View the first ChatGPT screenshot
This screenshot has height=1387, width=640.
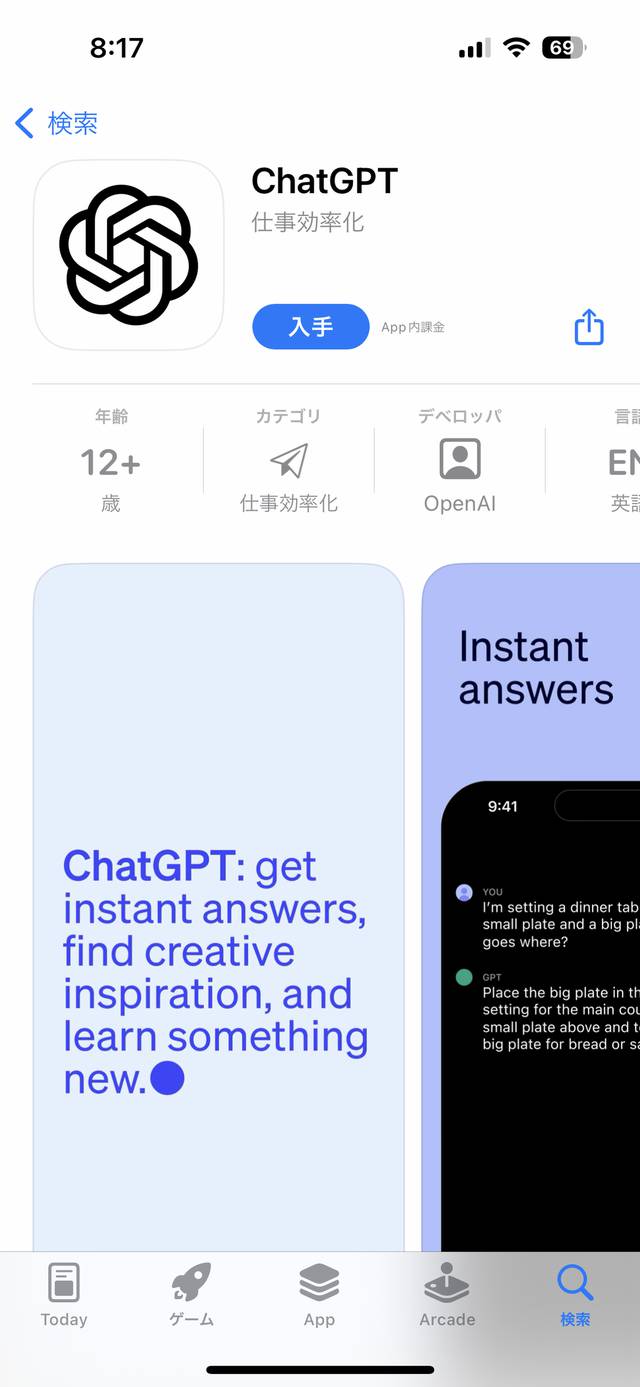pos(218,900)
